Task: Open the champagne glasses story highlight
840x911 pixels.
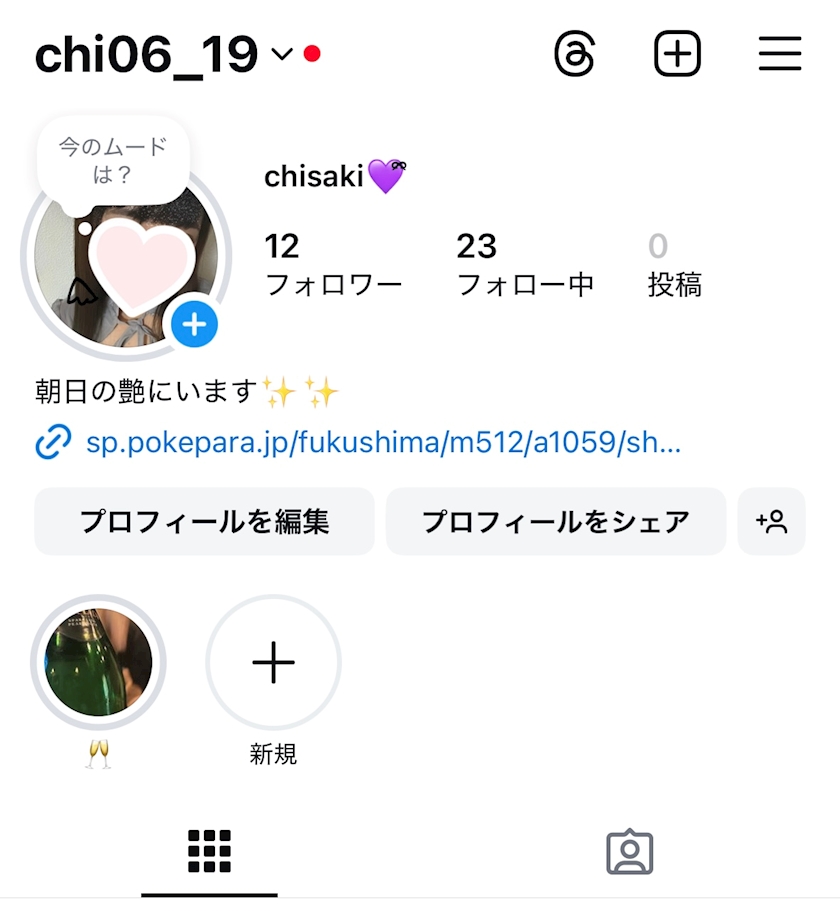Action: tap(99, 663)
